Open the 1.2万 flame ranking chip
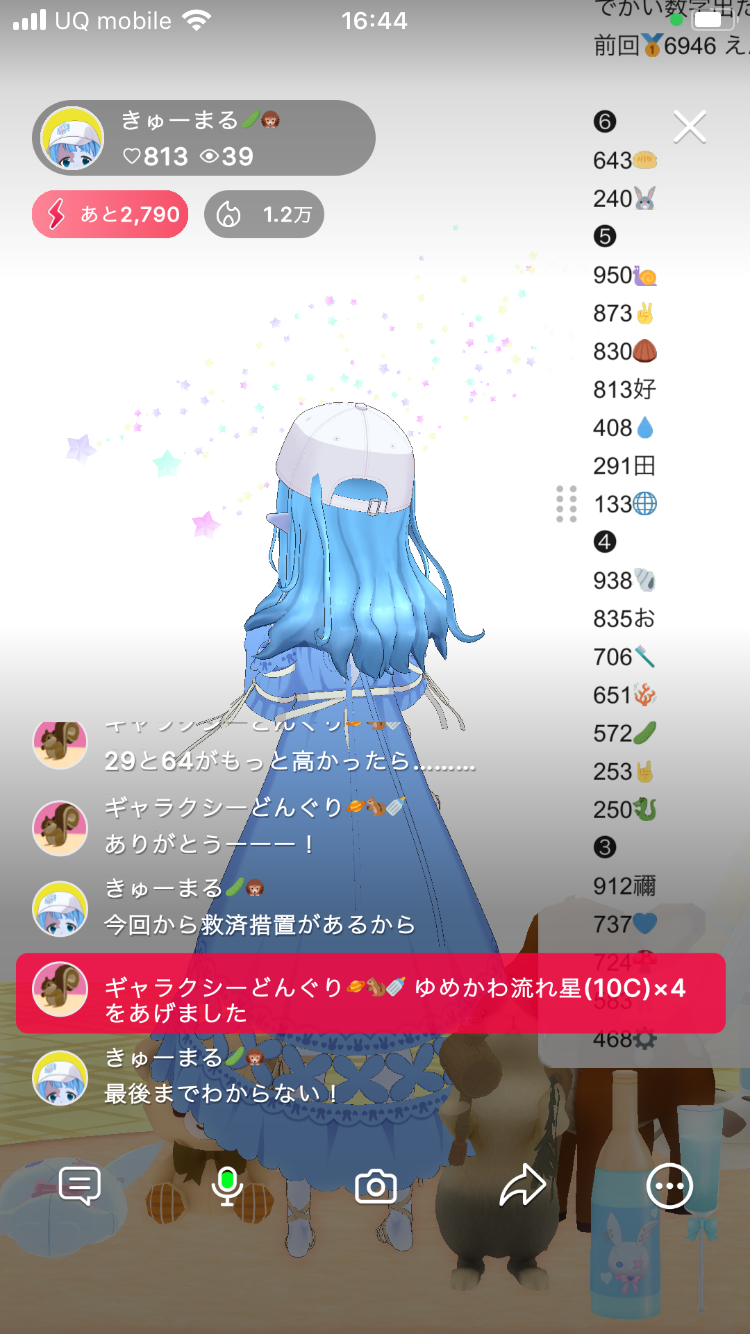 [x=264, y=214]
